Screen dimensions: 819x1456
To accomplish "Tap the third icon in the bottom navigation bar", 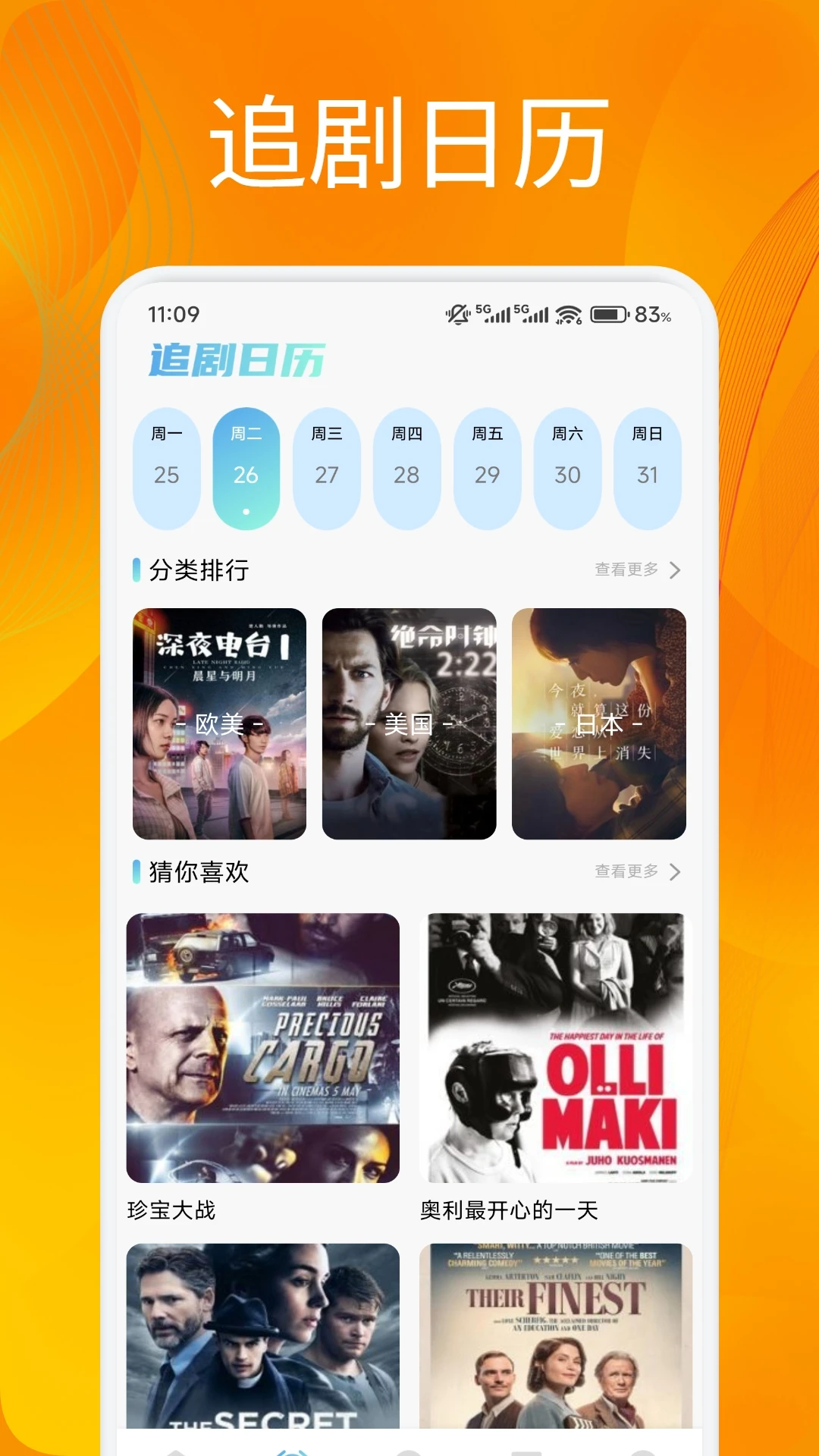I will pos(409,1450).
